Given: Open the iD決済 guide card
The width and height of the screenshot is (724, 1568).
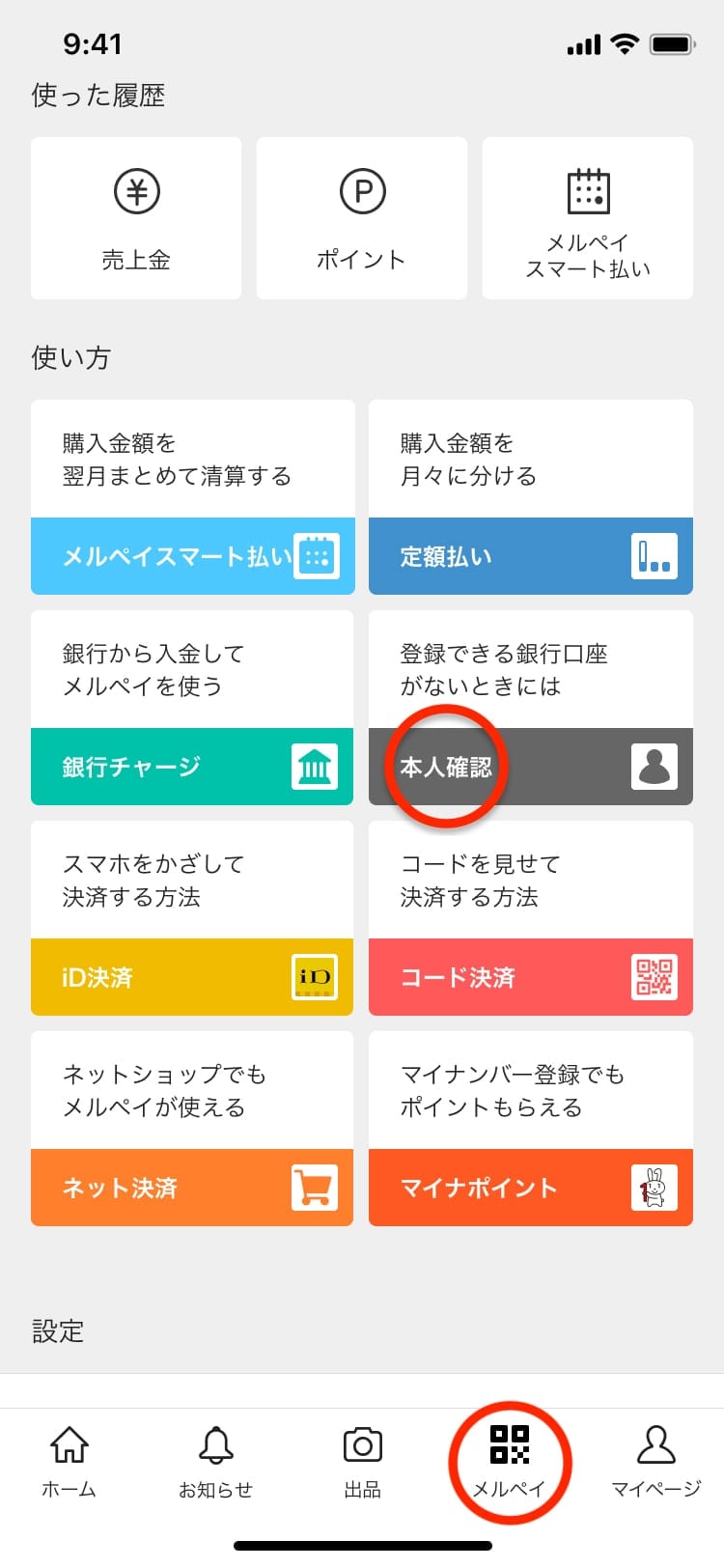Looking at the screenshot, I should pos(192,918).
